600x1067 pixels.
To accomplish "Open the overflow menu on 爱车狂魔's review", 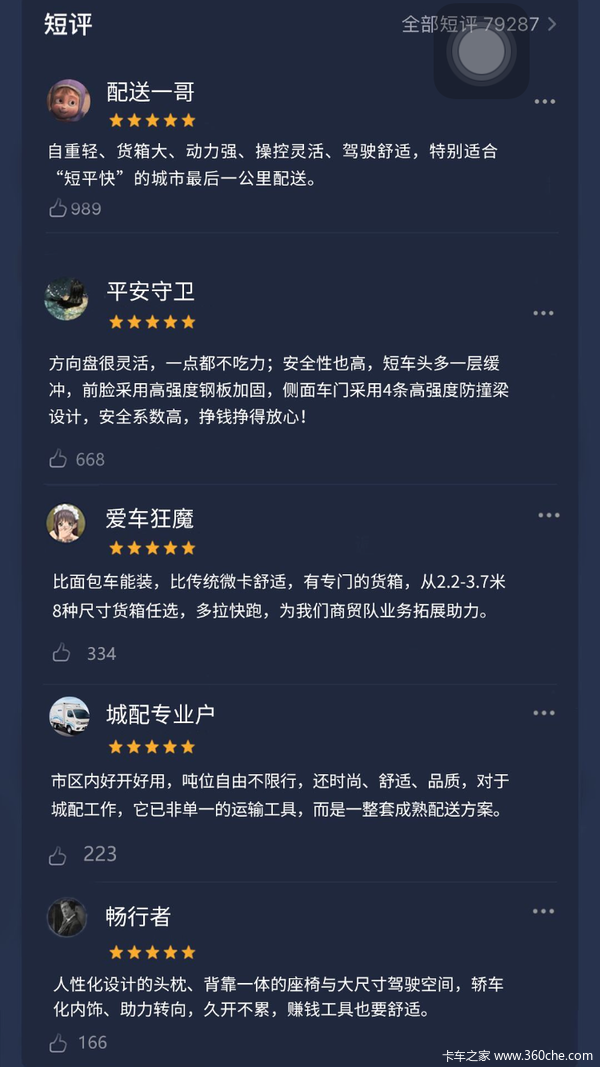I will click(x=548, y=515).
